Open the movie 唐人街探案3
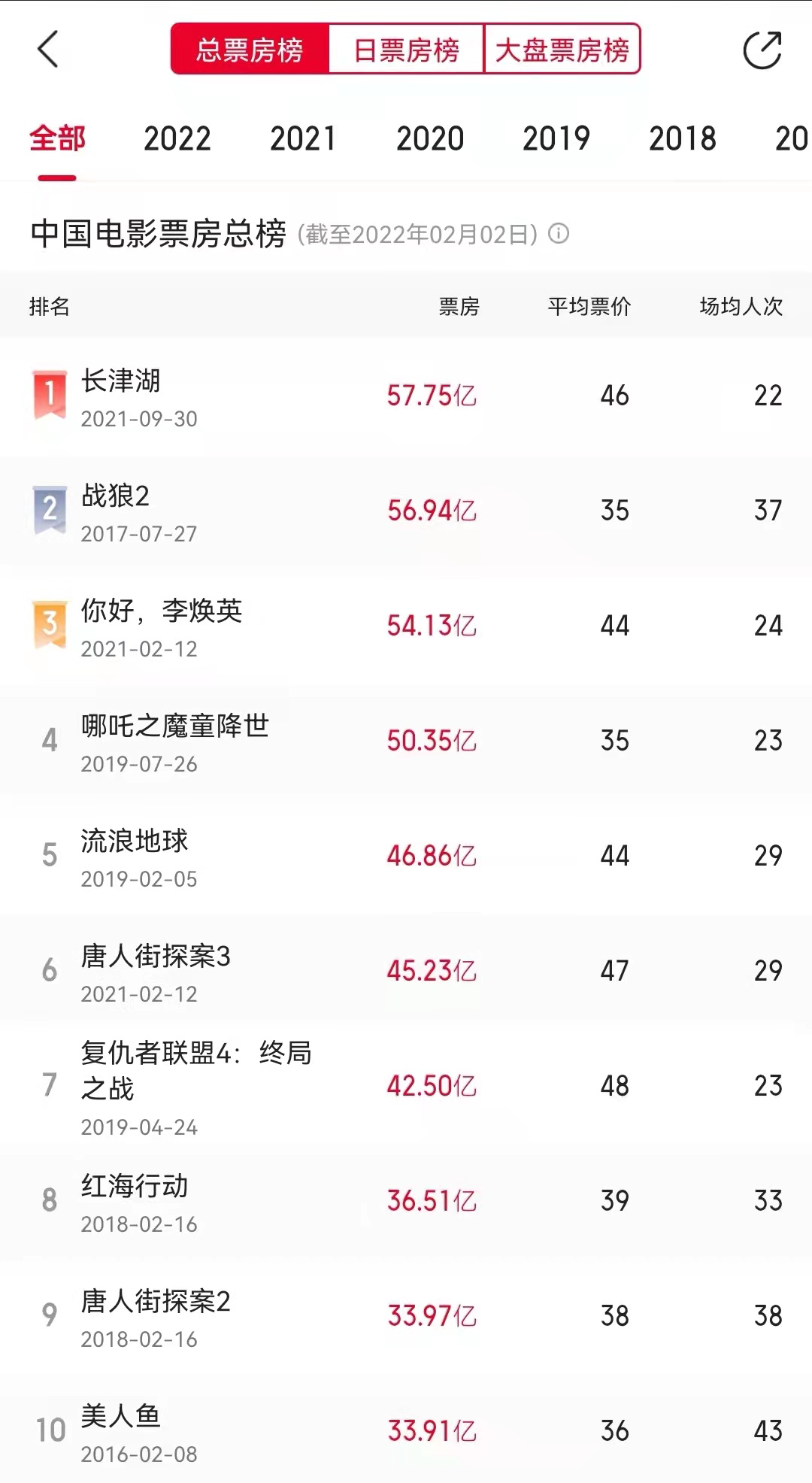The width and height of the screenshot is (812, 1483). point(156,957)
